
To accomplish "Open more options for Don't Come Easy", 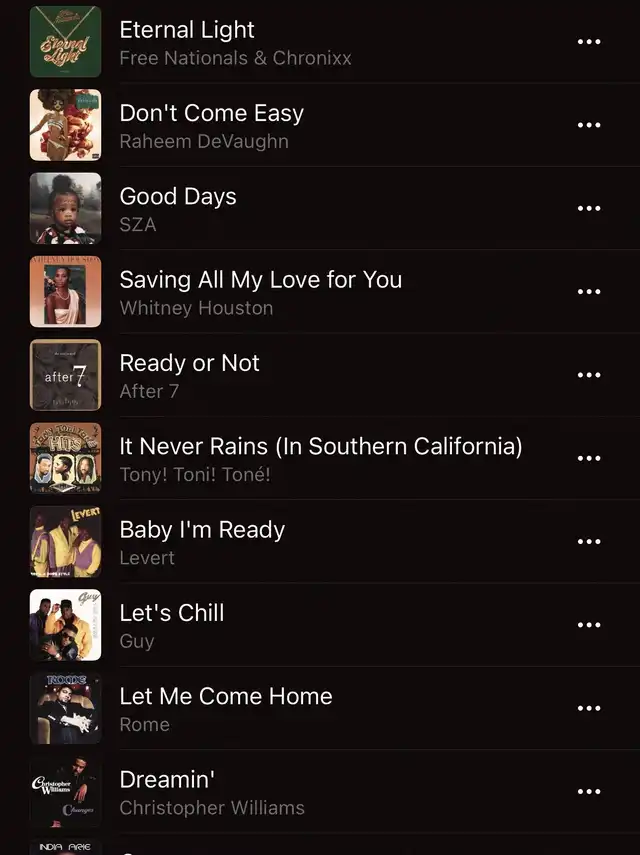I will tap(589, 125).
